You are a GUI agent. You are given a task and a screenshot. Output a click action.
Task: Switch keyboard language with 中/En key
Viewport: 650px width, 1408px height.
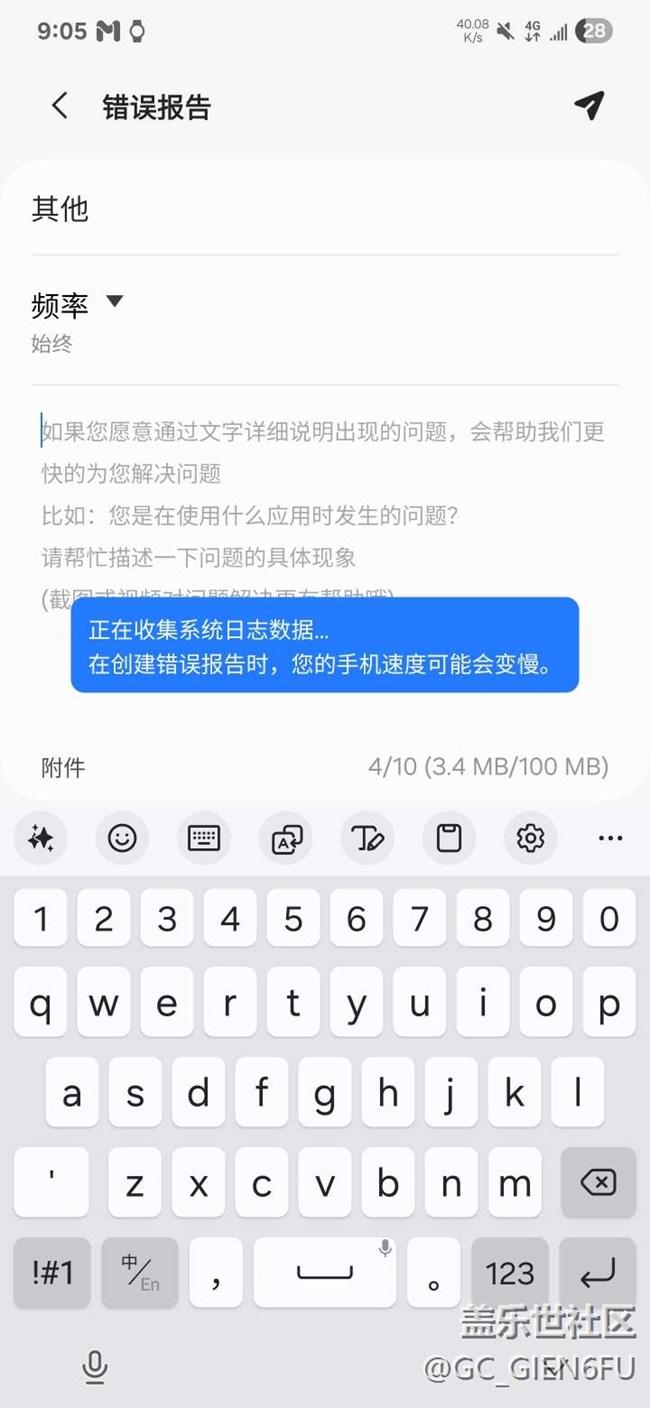(x=140, y=1272)
